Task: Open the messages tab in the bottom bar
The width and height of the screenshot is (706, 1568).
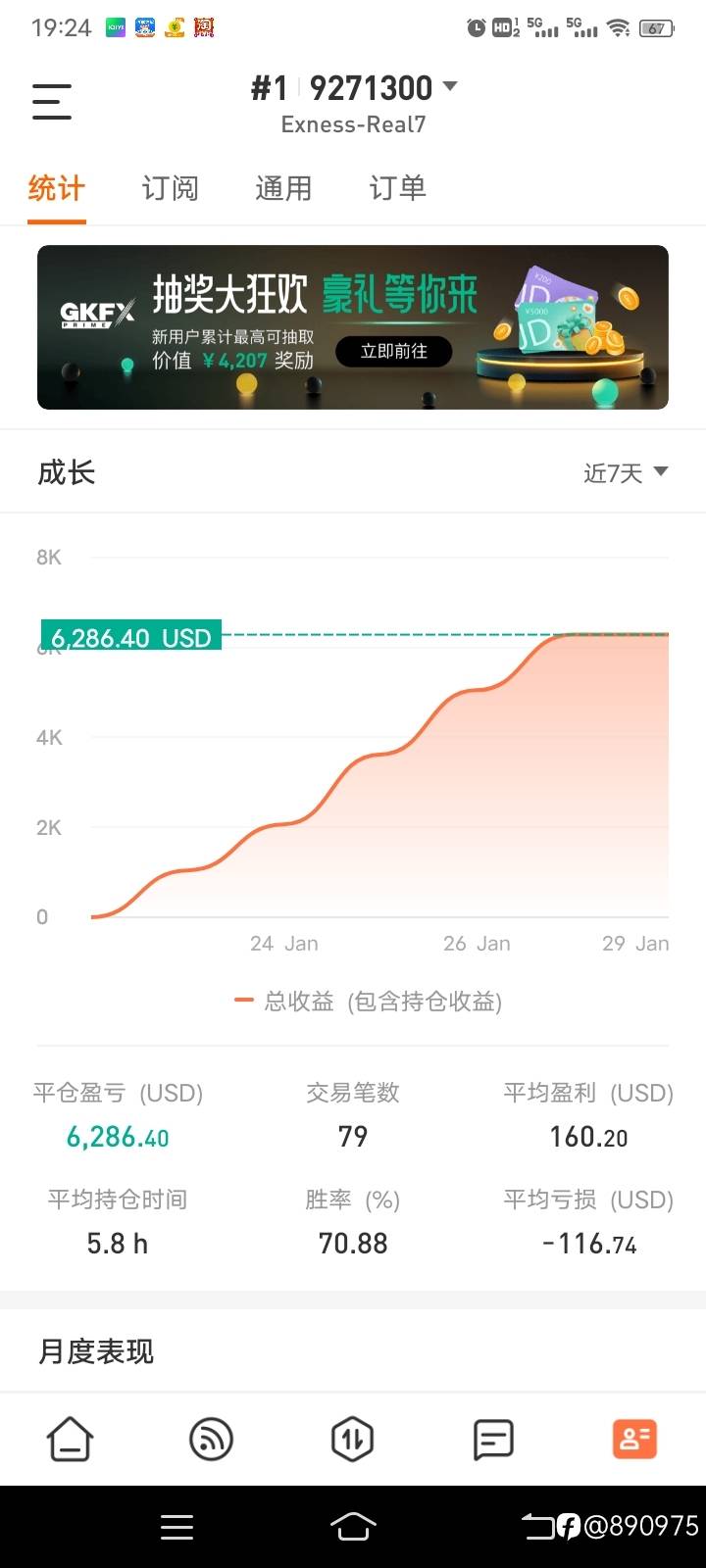Action: click(x=493, y=1440)
